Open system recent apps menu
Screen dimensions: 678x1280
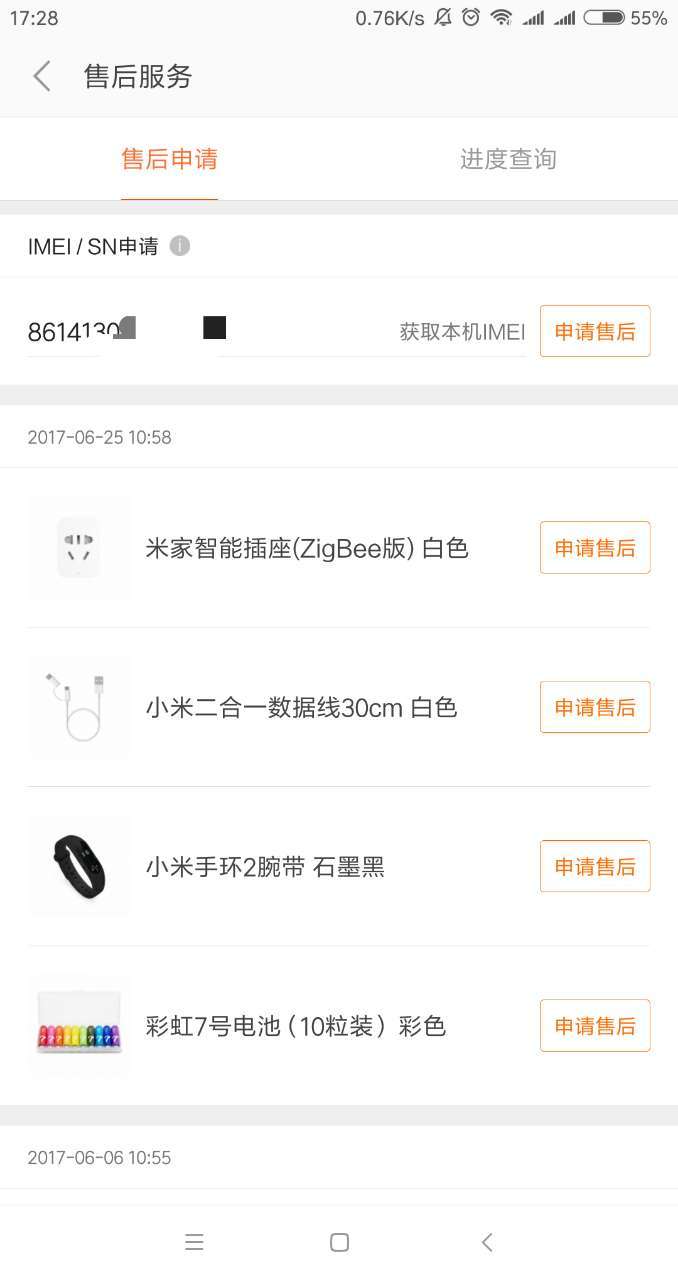(194, 1242)
